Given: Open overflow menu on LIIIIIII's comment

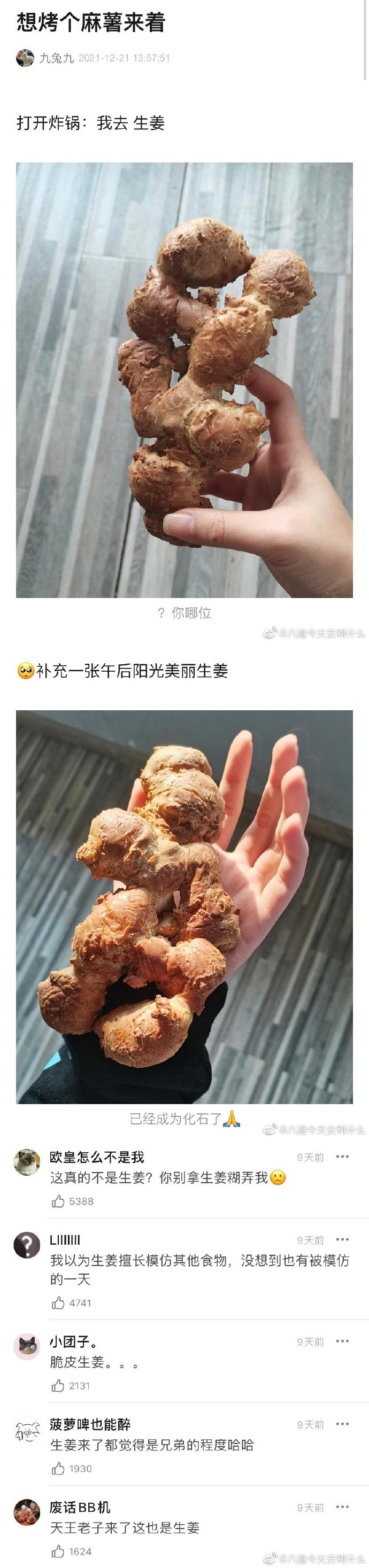Looking at the screenshot, I should [342, 1239].
